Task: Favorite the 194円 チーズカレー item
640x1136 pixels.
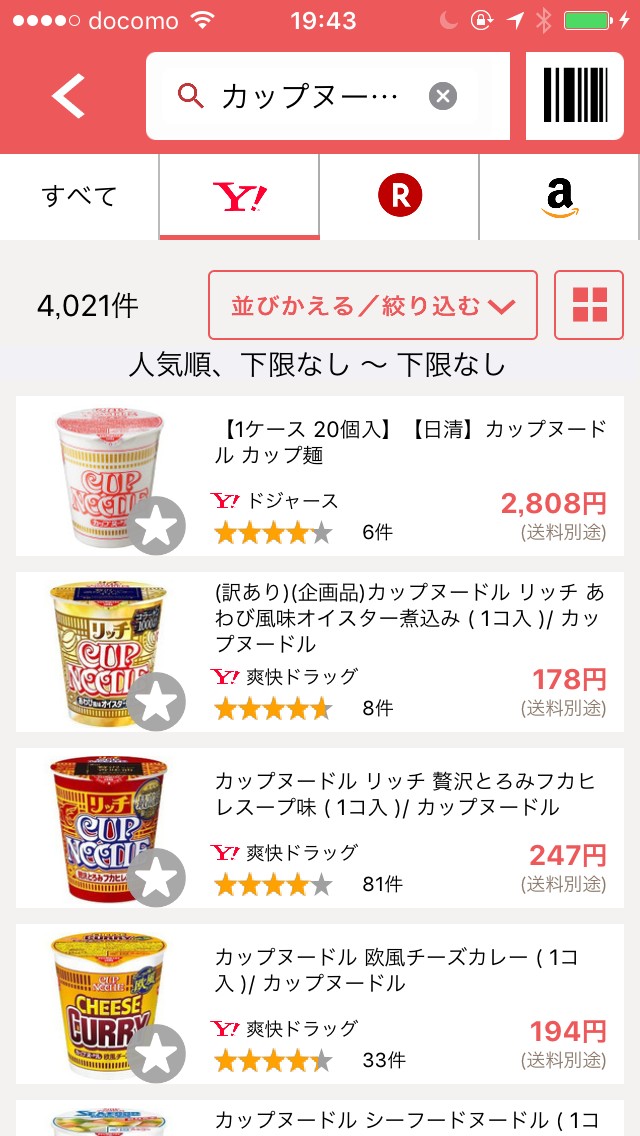Action: coord(157,1054)
